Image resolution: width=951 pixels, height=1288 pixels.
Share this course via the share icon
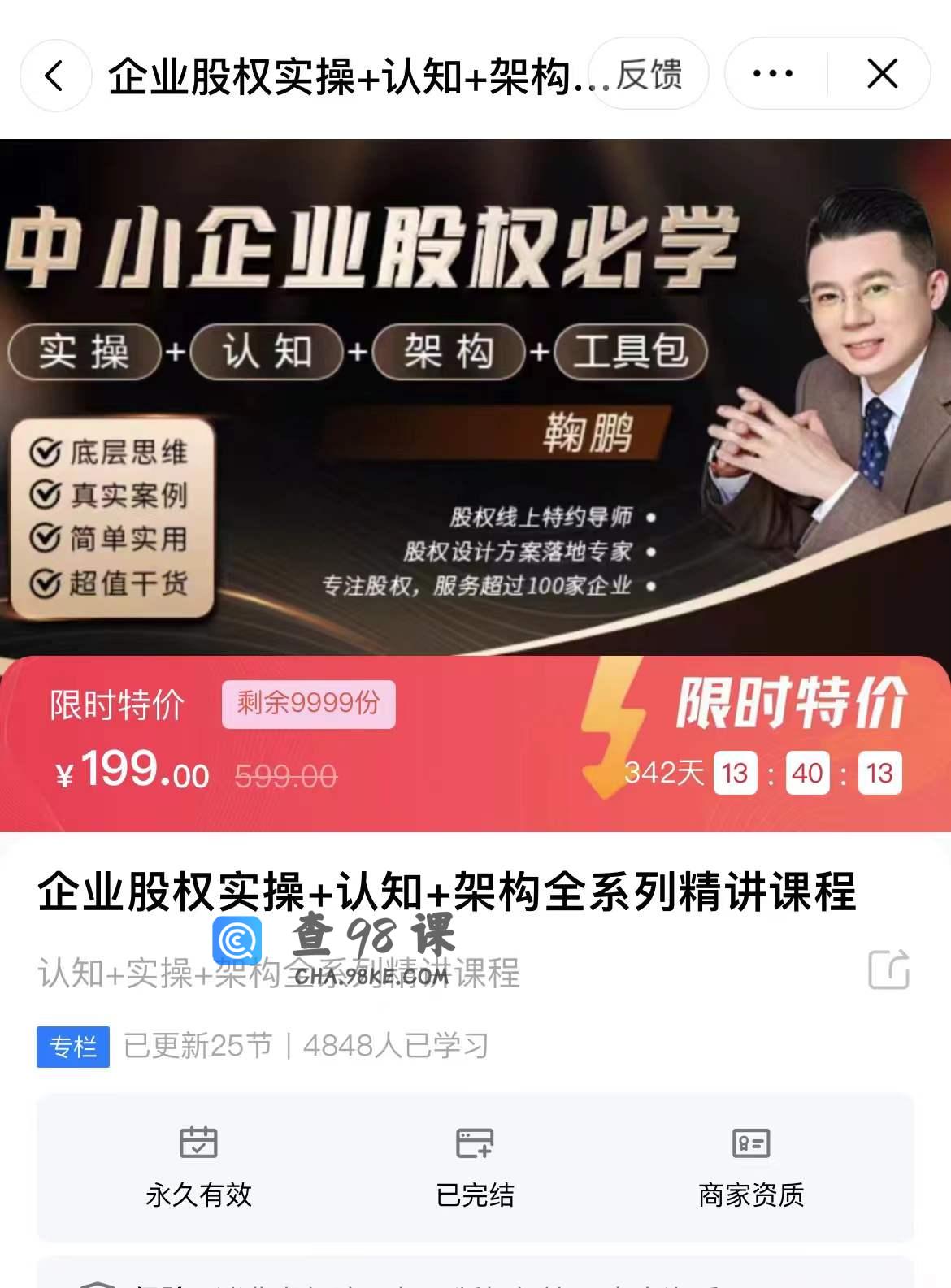(x=888, y=969)
